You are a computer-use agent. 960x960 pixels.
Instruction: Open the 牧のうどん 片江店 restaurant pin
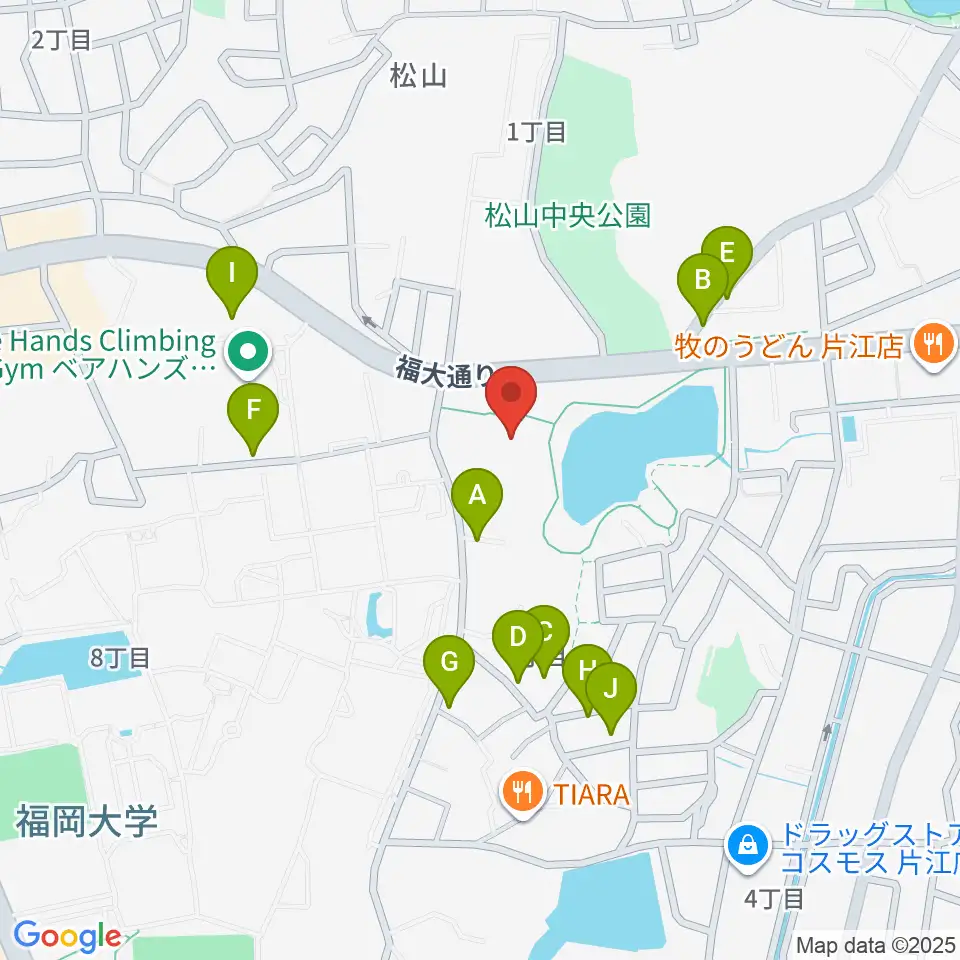coord(933,347)
